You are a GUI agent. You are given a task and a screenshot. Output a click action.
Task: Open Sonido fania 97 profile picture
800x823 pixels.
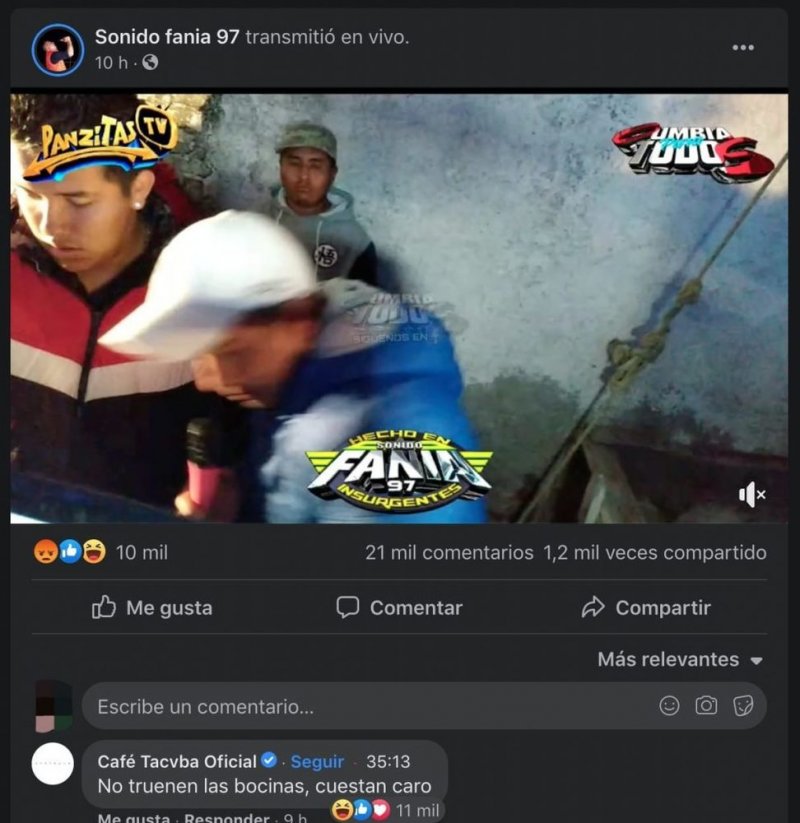(57, 49)
